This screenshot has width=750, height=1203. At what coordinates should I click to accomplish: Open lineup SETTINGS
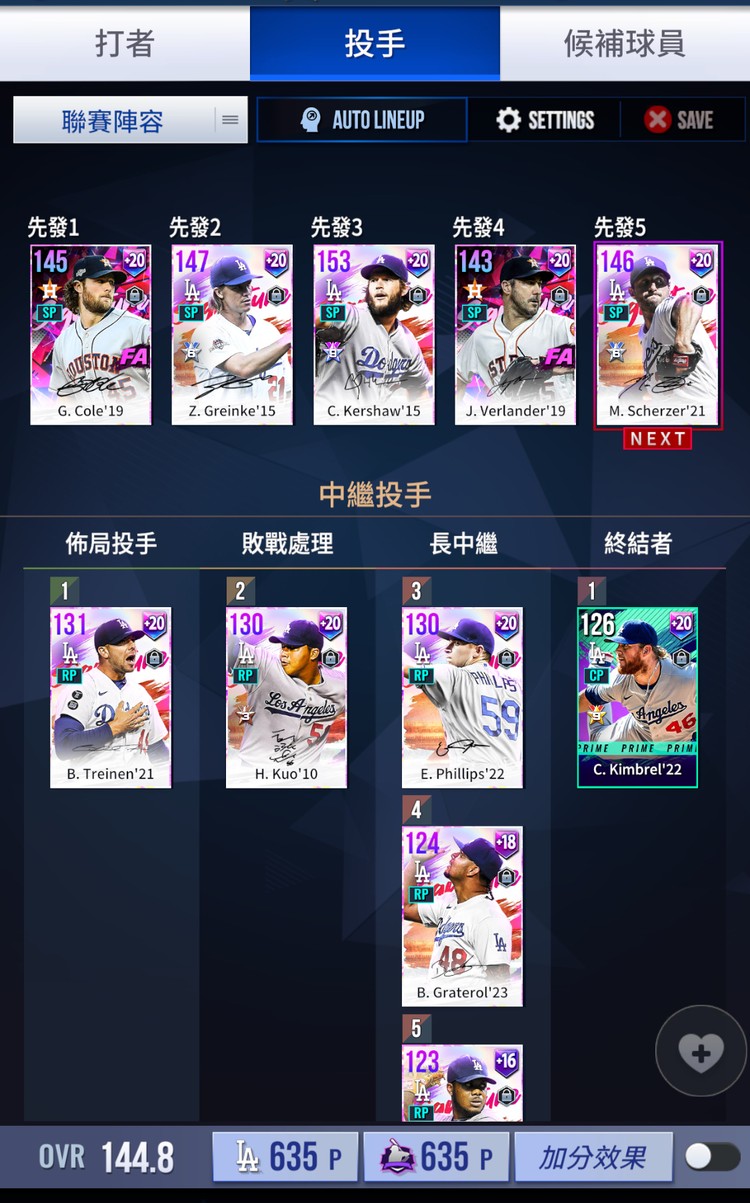coord(545,120)
